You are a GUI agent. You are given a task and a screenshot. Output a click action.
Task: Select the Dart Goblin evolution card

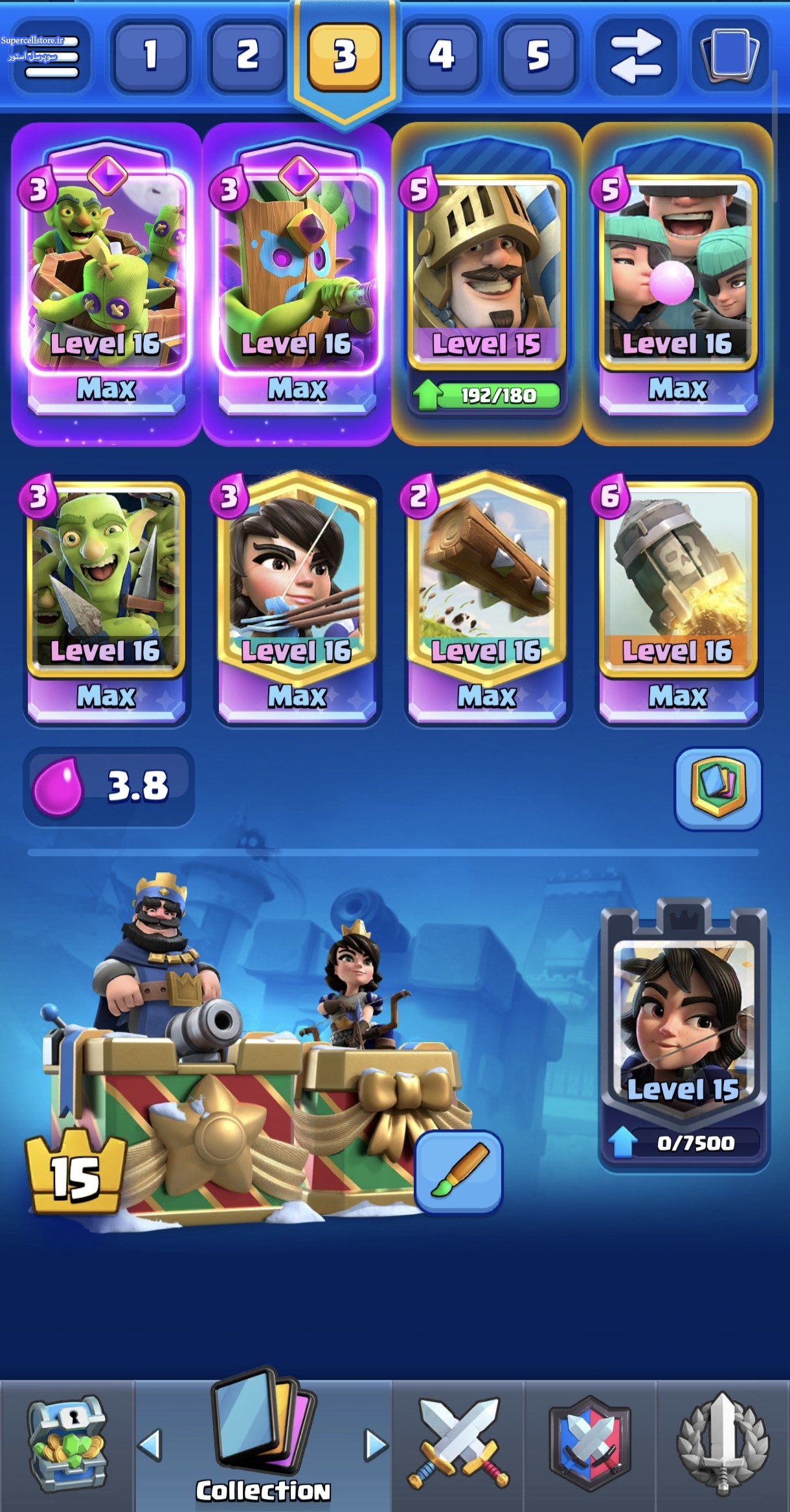click(x=297, y=272)
